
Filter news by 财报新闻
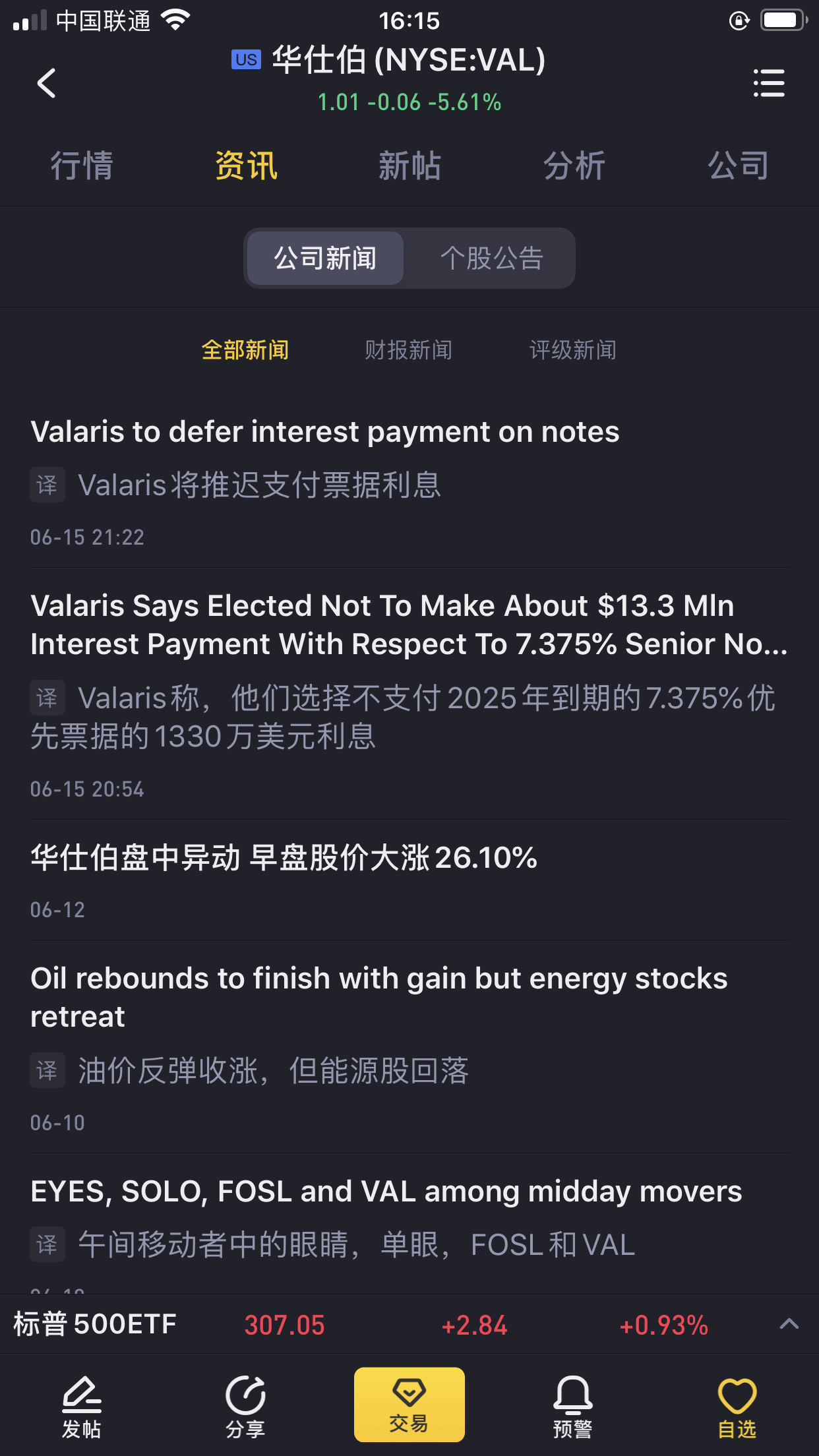tap(409, 350)
